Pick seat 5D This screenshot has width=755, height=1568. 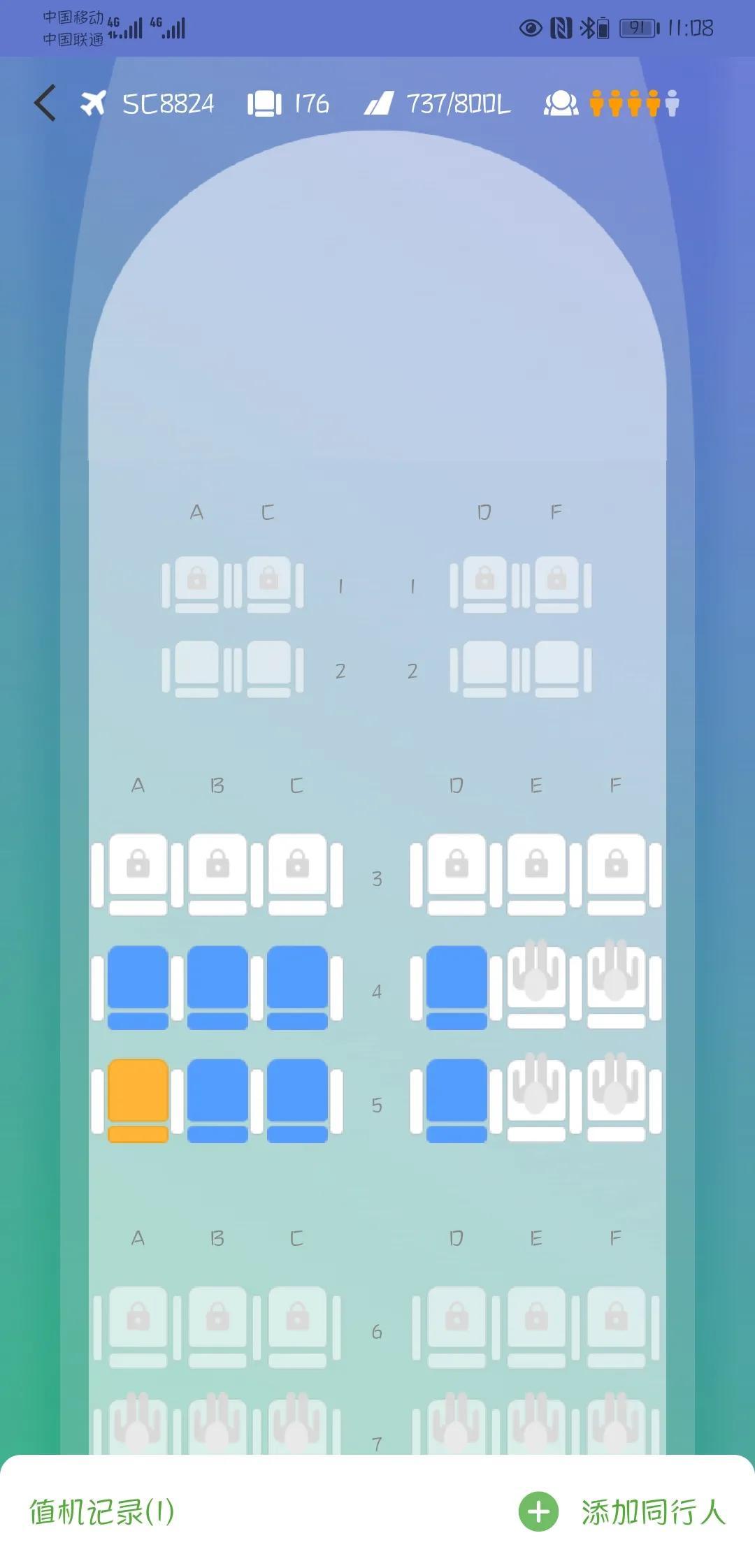[456, 1101]
